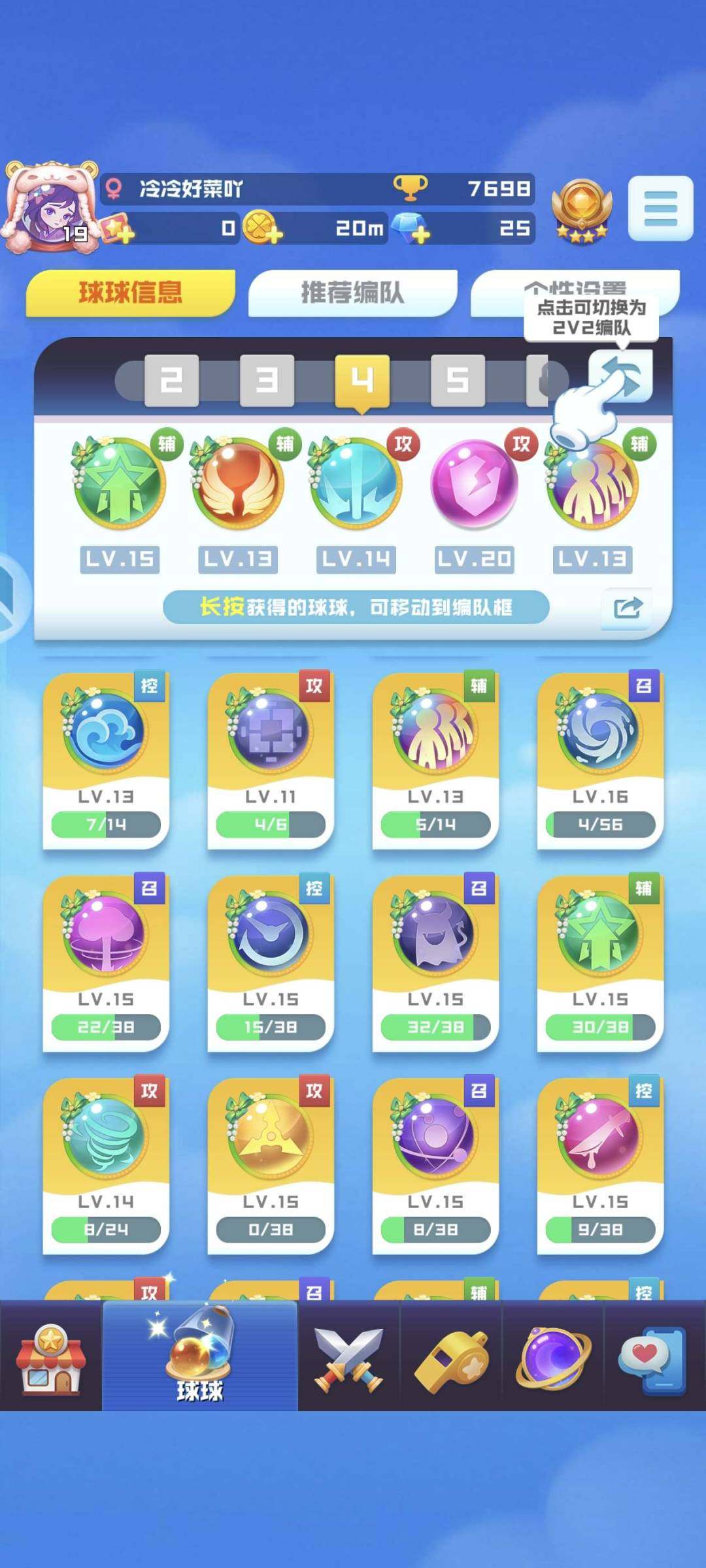706x1568 pixels.
Task: Open the LV.11 ball card with 4/6
Action: [270, 761]
